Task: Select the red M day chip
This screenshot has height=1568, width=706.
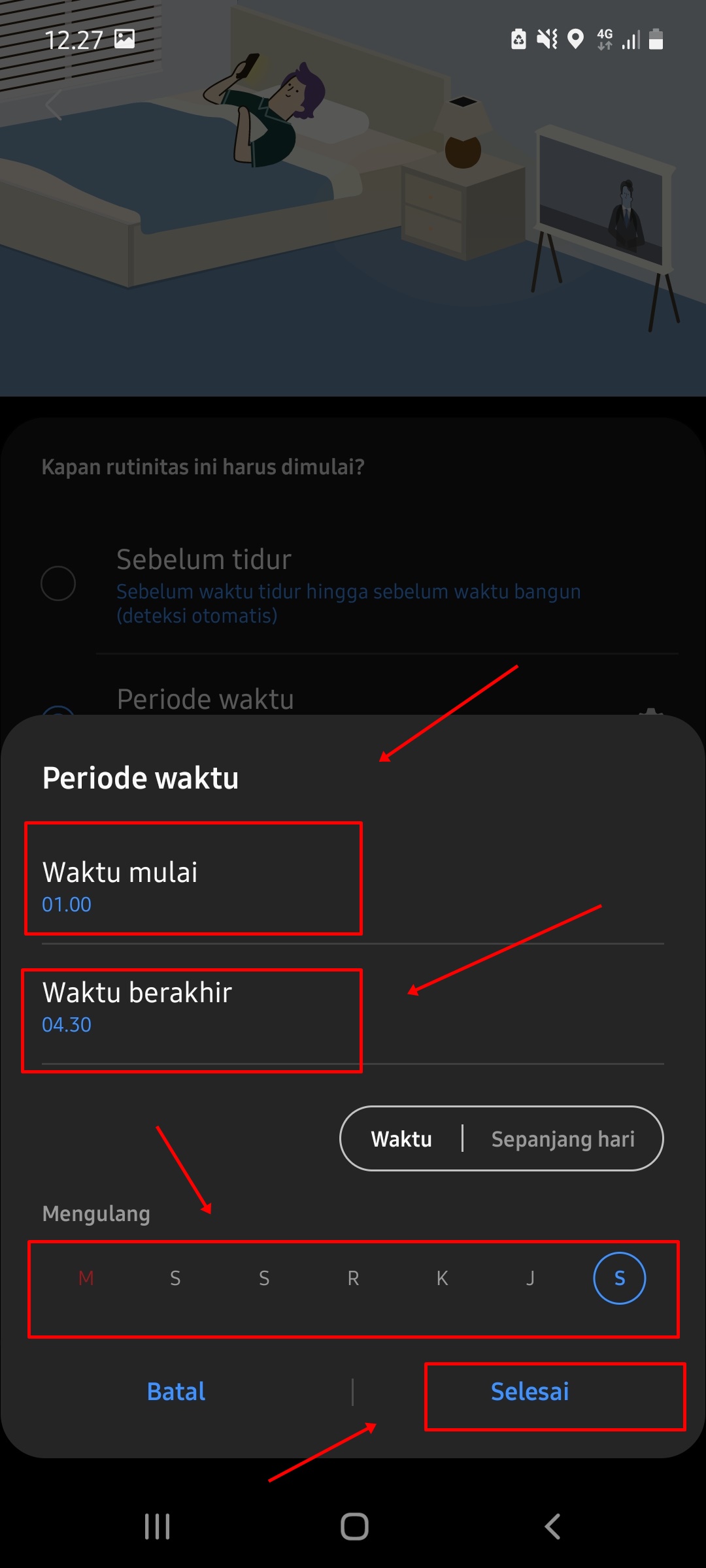Action: (86, 1278)
